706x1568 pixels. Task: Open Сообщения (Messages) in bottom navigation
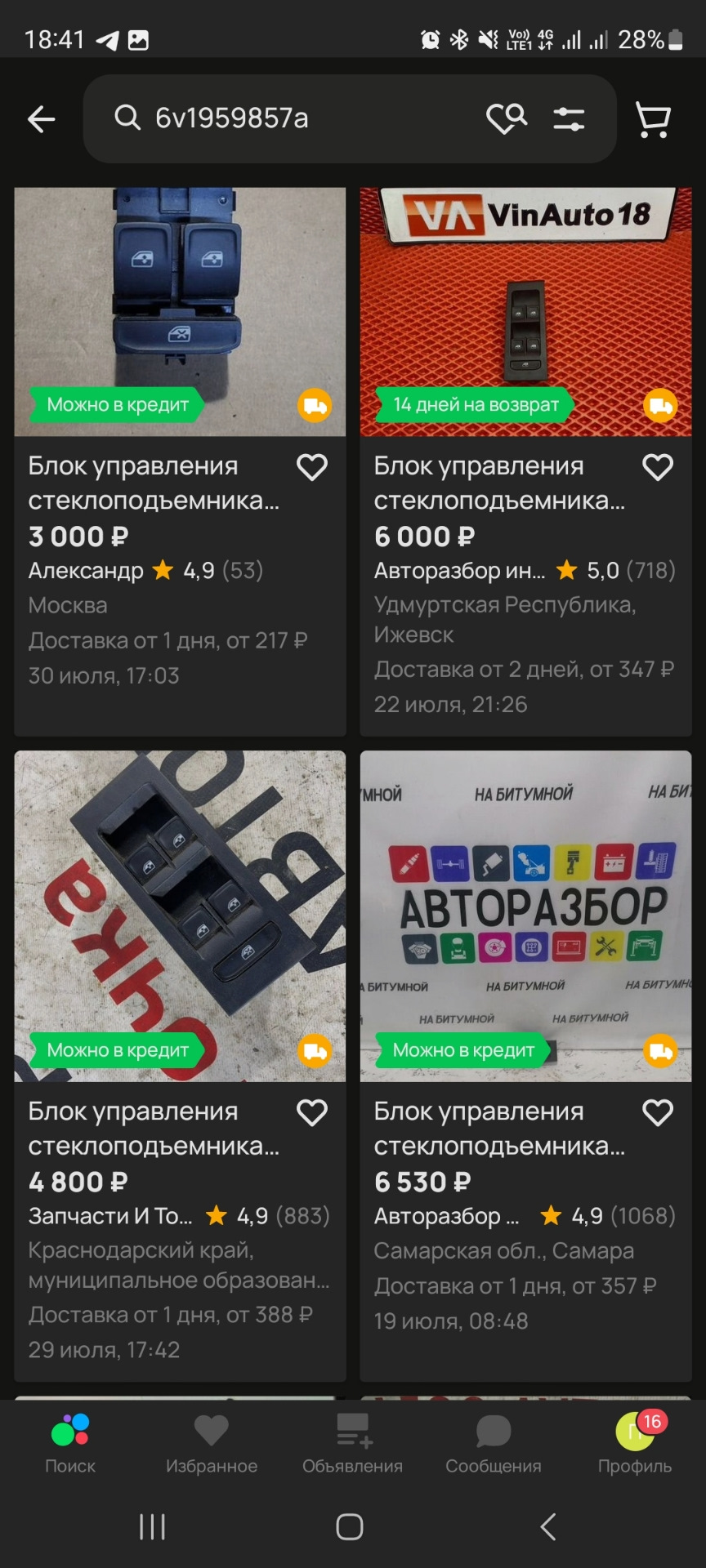point(494,1445)
